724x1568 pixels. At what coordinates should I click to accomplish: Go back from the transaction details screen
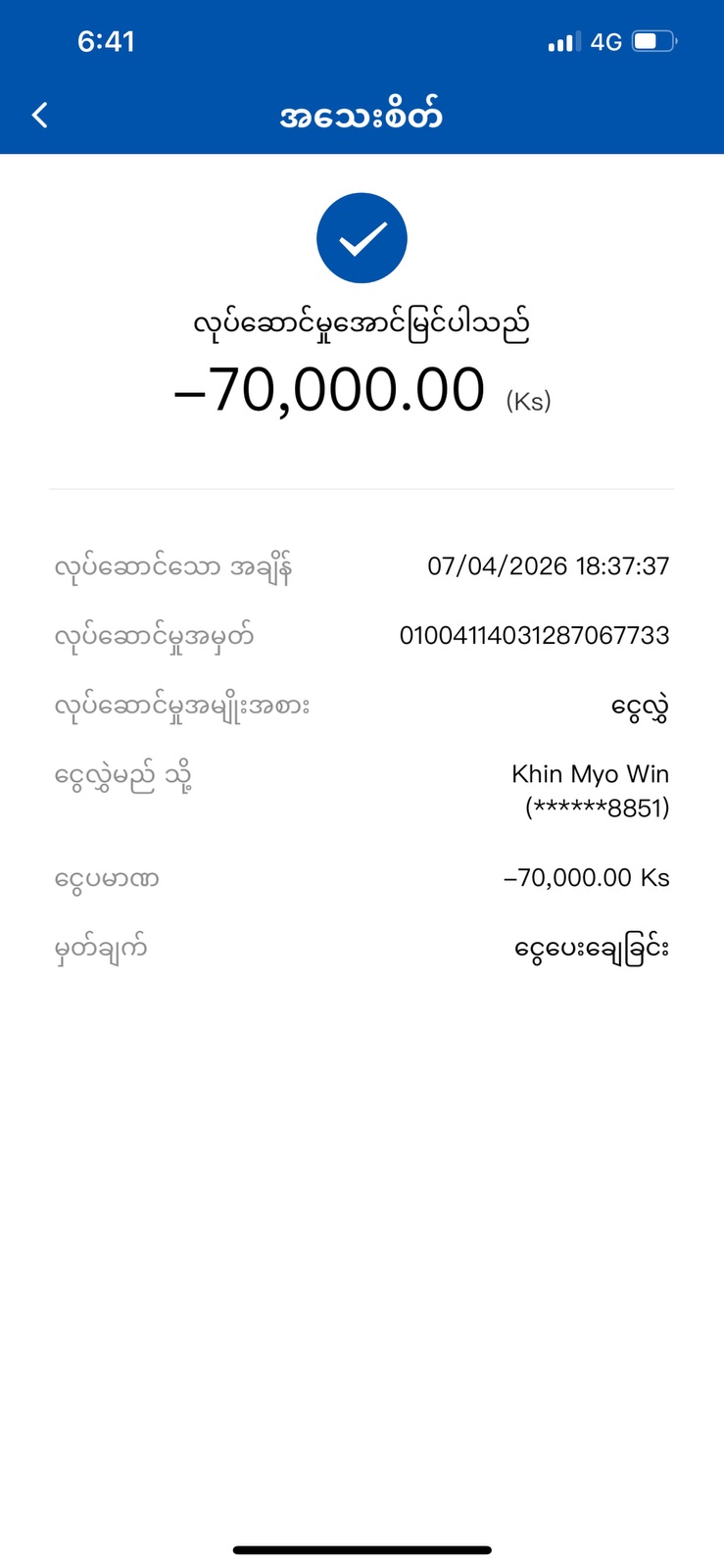click(x=40, y=116)
